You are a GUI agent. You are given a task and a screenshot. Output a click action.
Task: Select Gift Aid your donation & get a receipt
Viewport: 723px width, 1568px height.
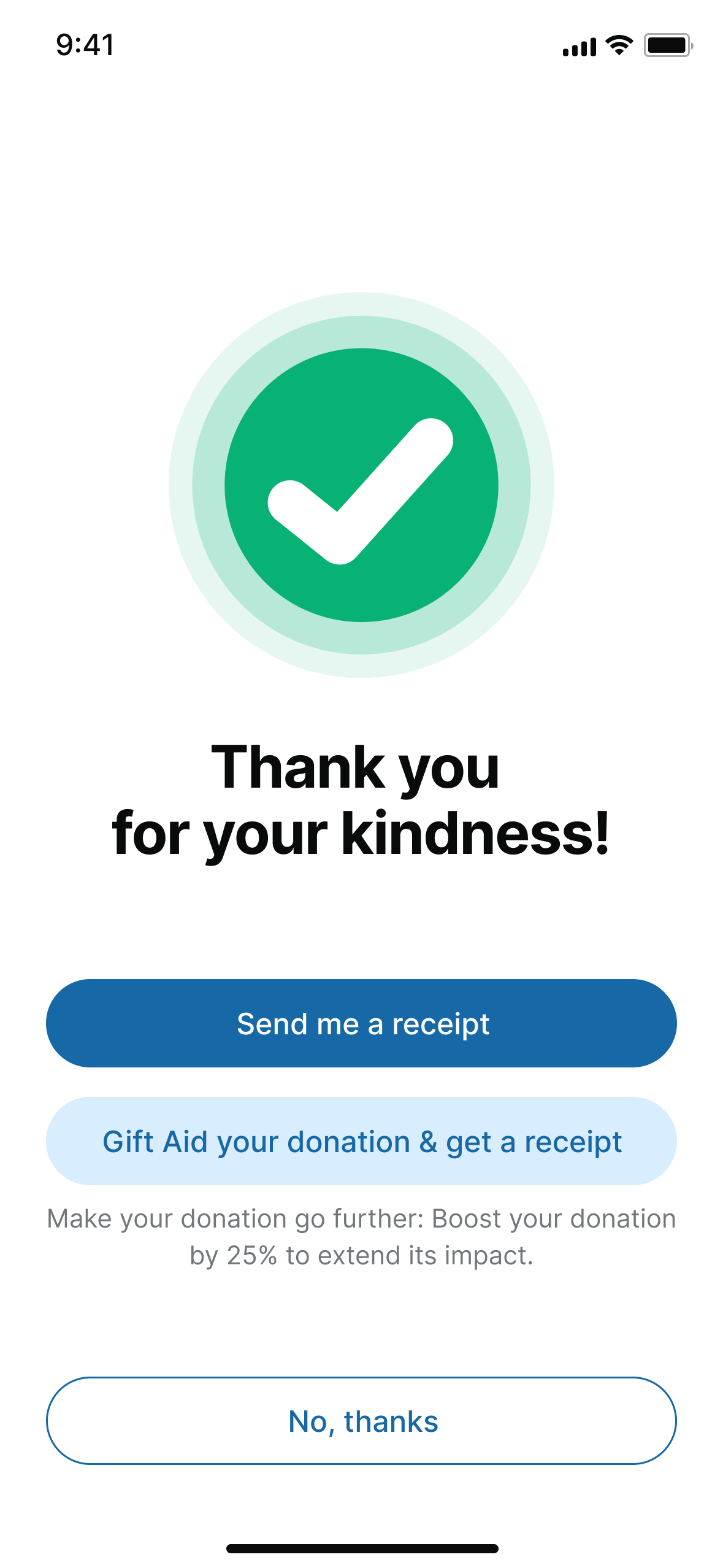click(361, 1141)
